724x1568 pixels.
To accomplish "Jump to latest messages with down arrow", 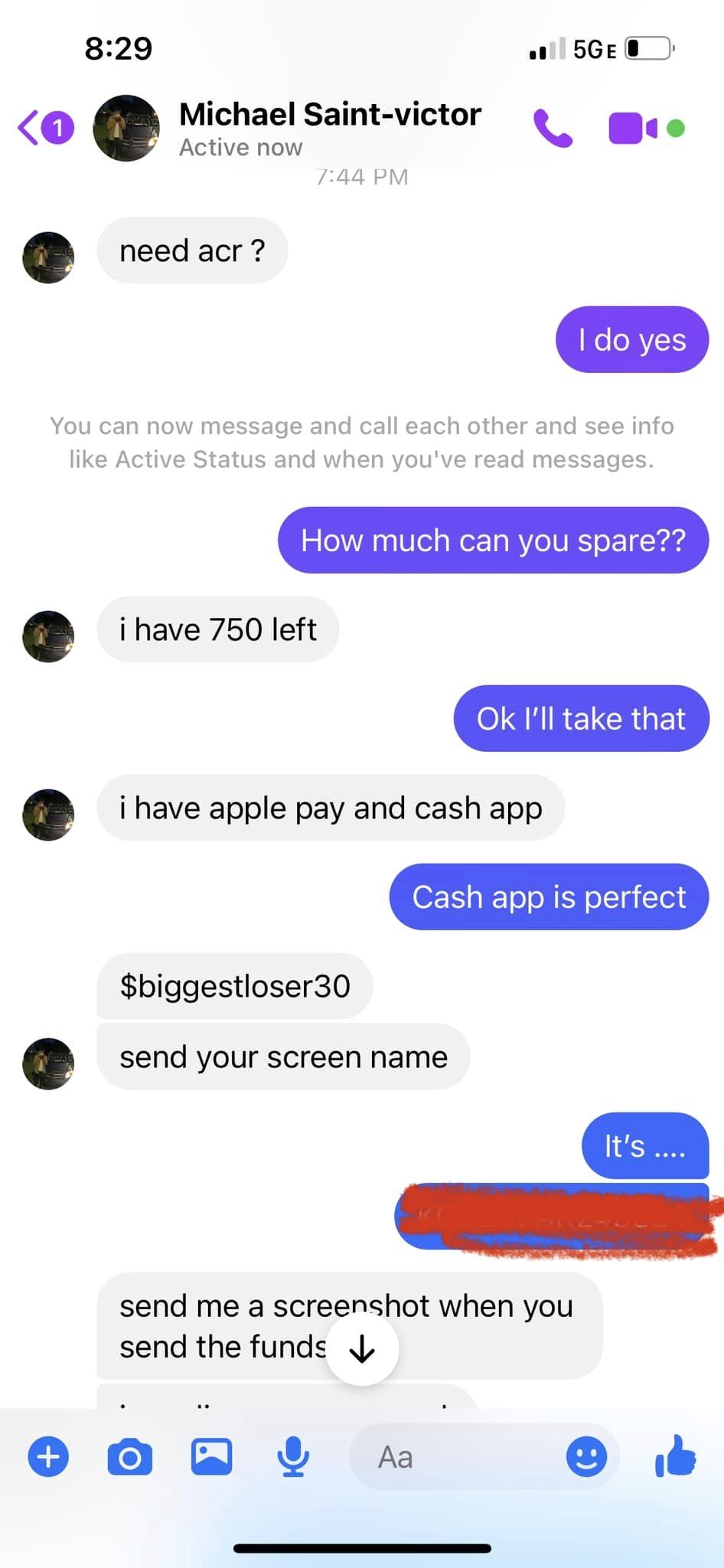I will coord(362,1350).
